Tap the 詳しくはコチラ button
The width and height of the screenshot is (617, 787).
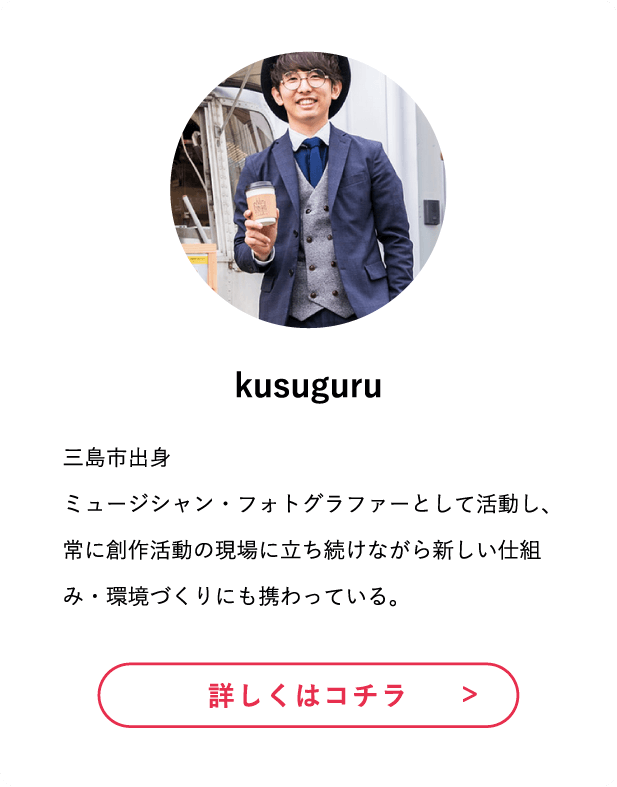click(x=308, y=695)
